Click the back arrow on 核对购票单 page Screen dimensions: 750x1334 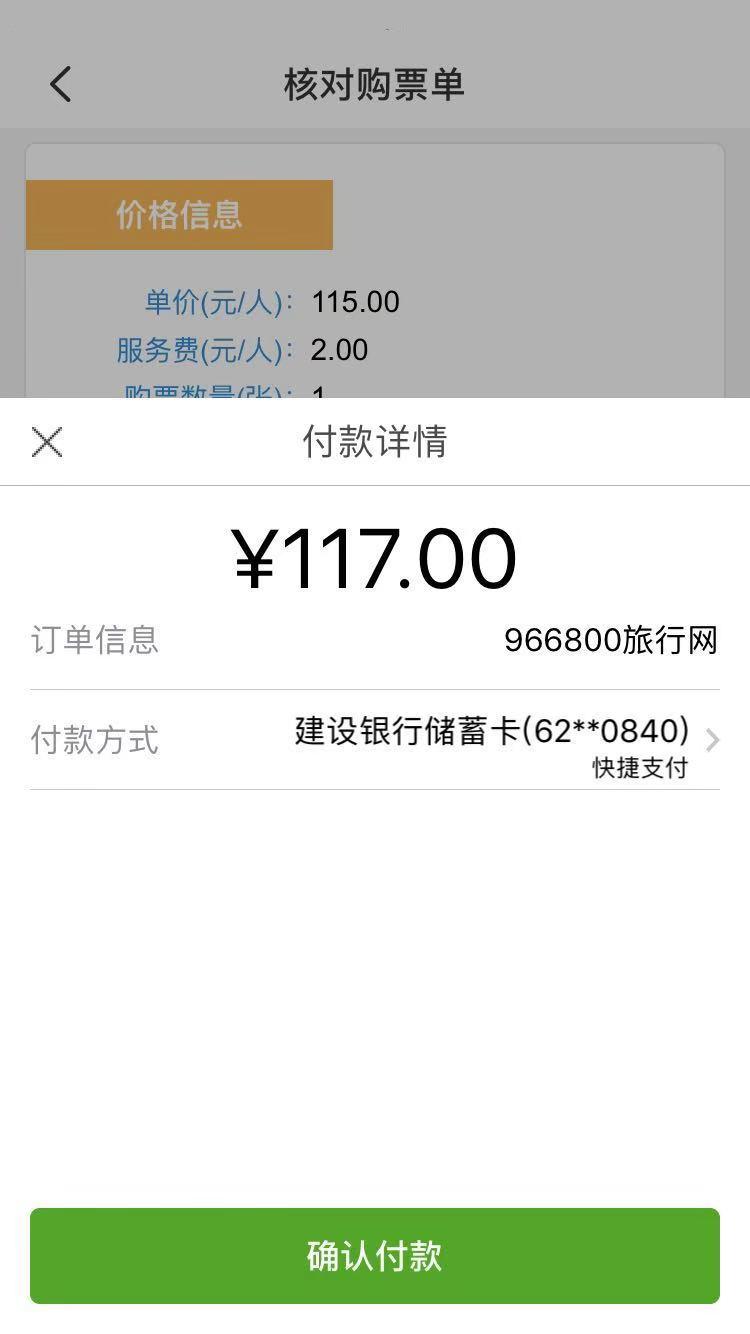pyautogui.click(x=60, y=85)
